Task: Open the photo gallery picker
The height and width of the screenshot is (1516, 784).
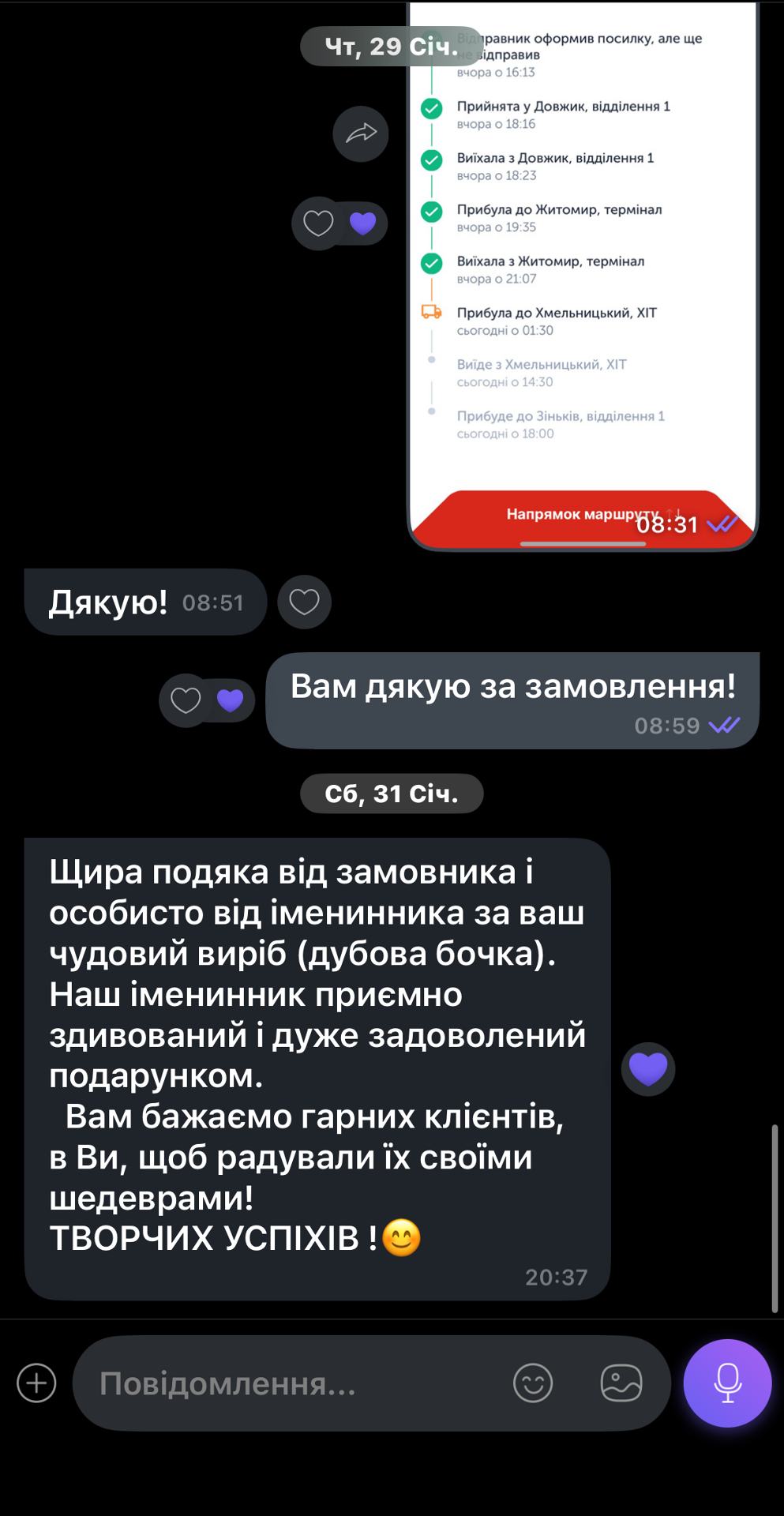Action: click(x=621, y=1383)
